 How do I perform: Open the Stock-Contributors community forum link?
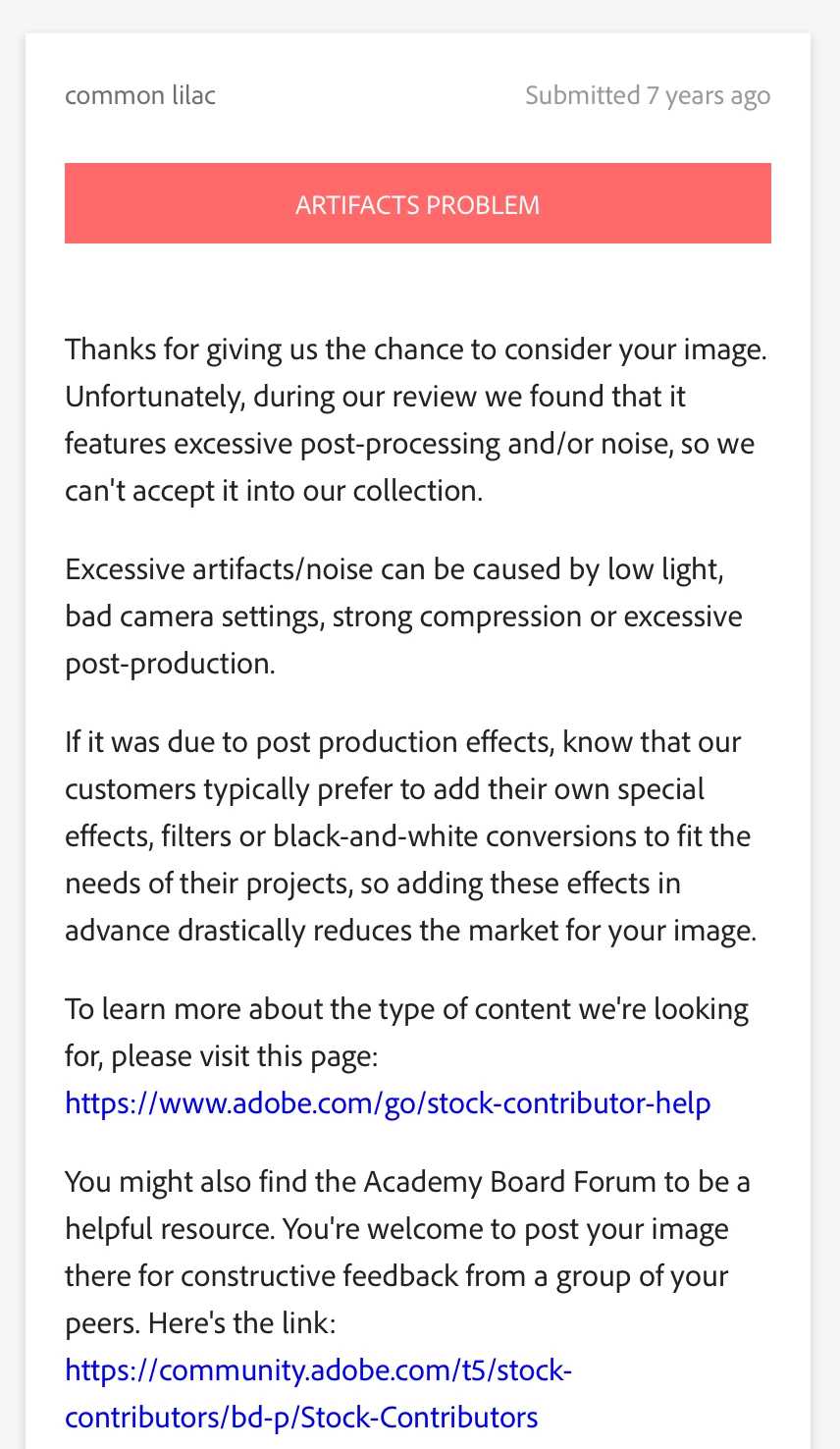pyautogui.click(x=318, y=1370)
